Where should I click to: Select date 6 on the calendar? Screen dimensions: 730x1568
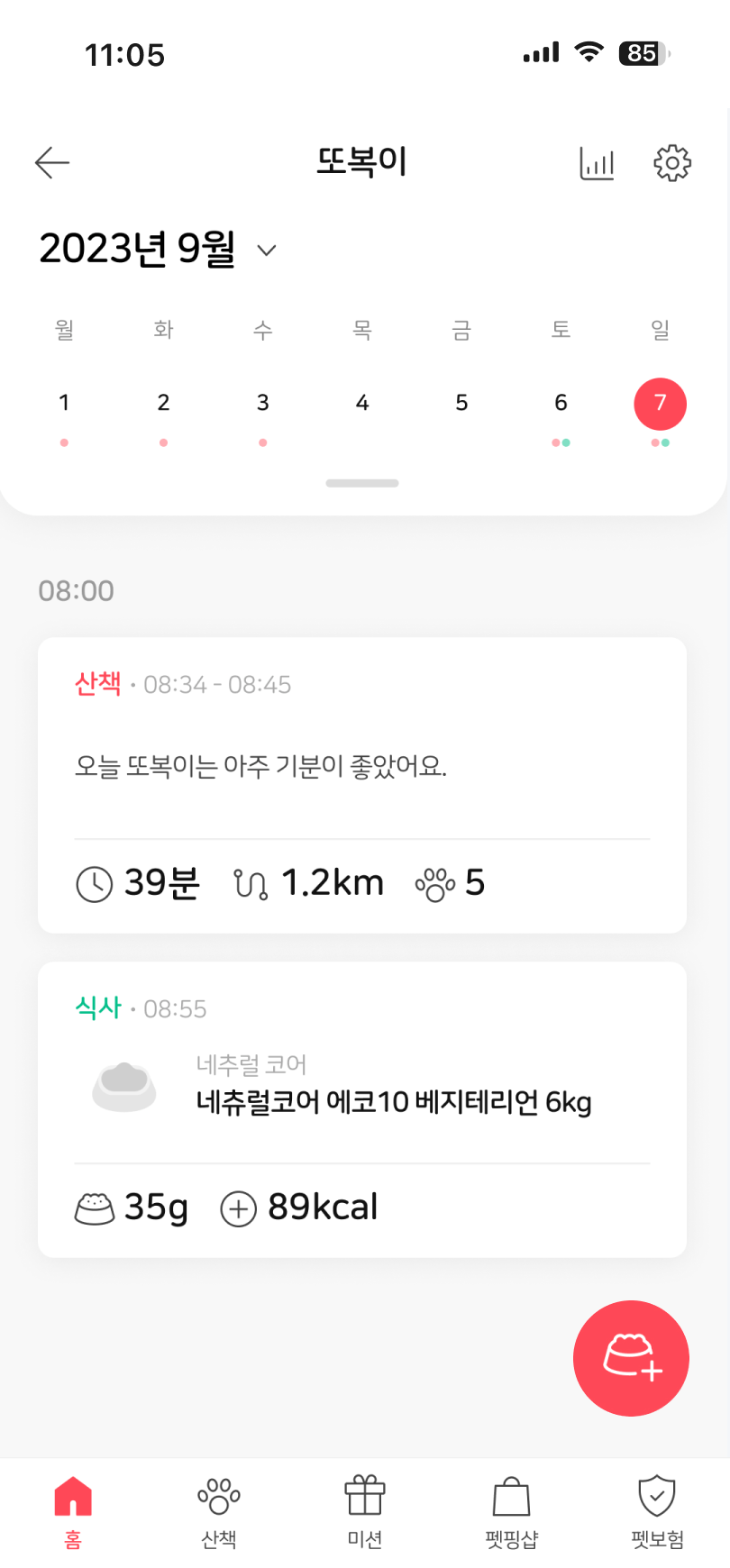pyautogui.click(x=561, y=403)
